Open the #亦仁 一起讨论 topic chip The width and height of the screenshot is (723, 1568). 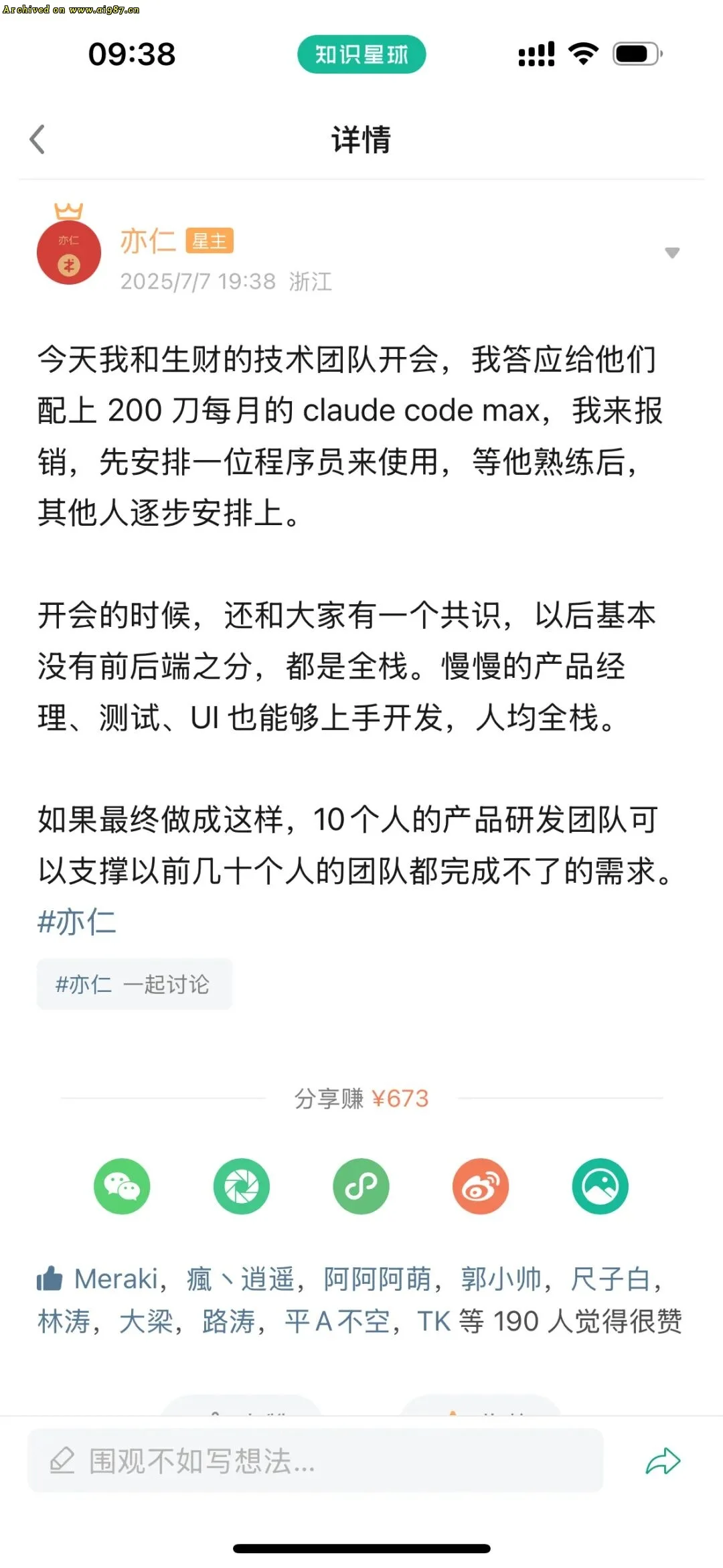[134, 984]
